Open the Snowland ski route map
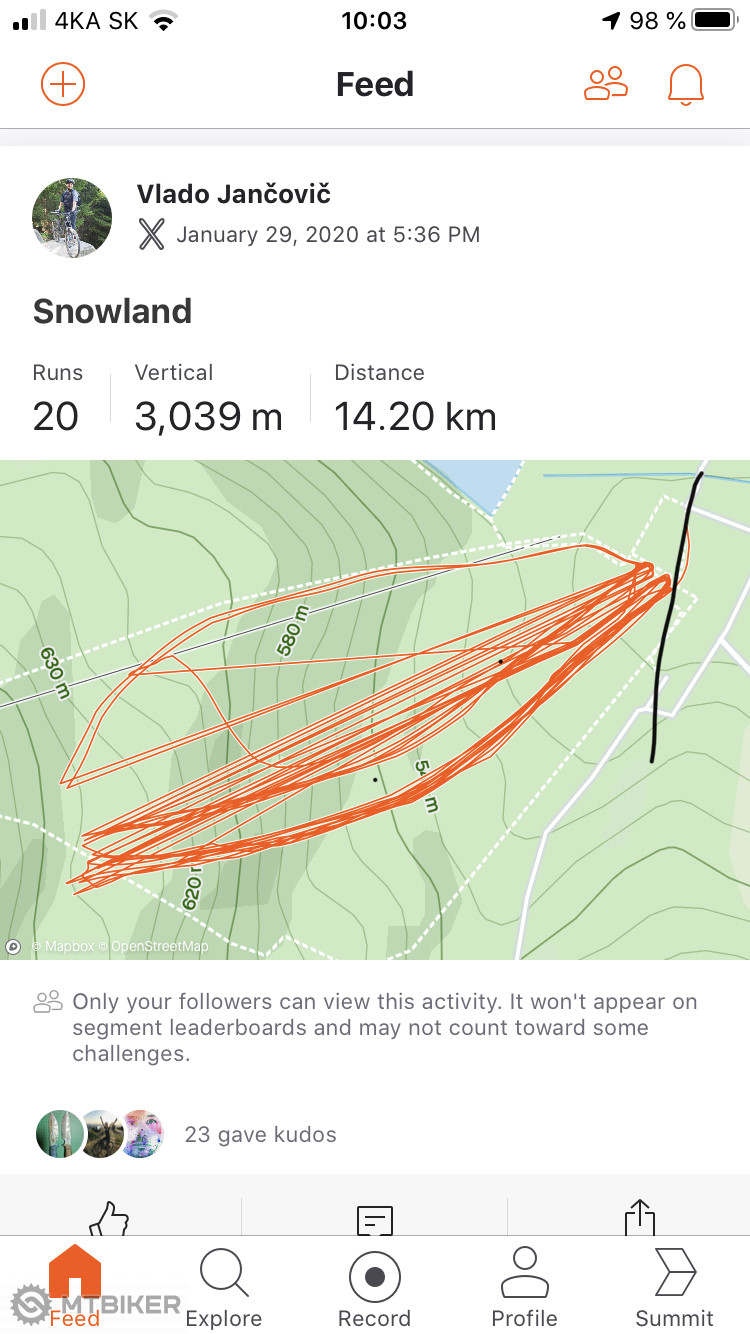 pyautogui.click(x=375, y=709)
